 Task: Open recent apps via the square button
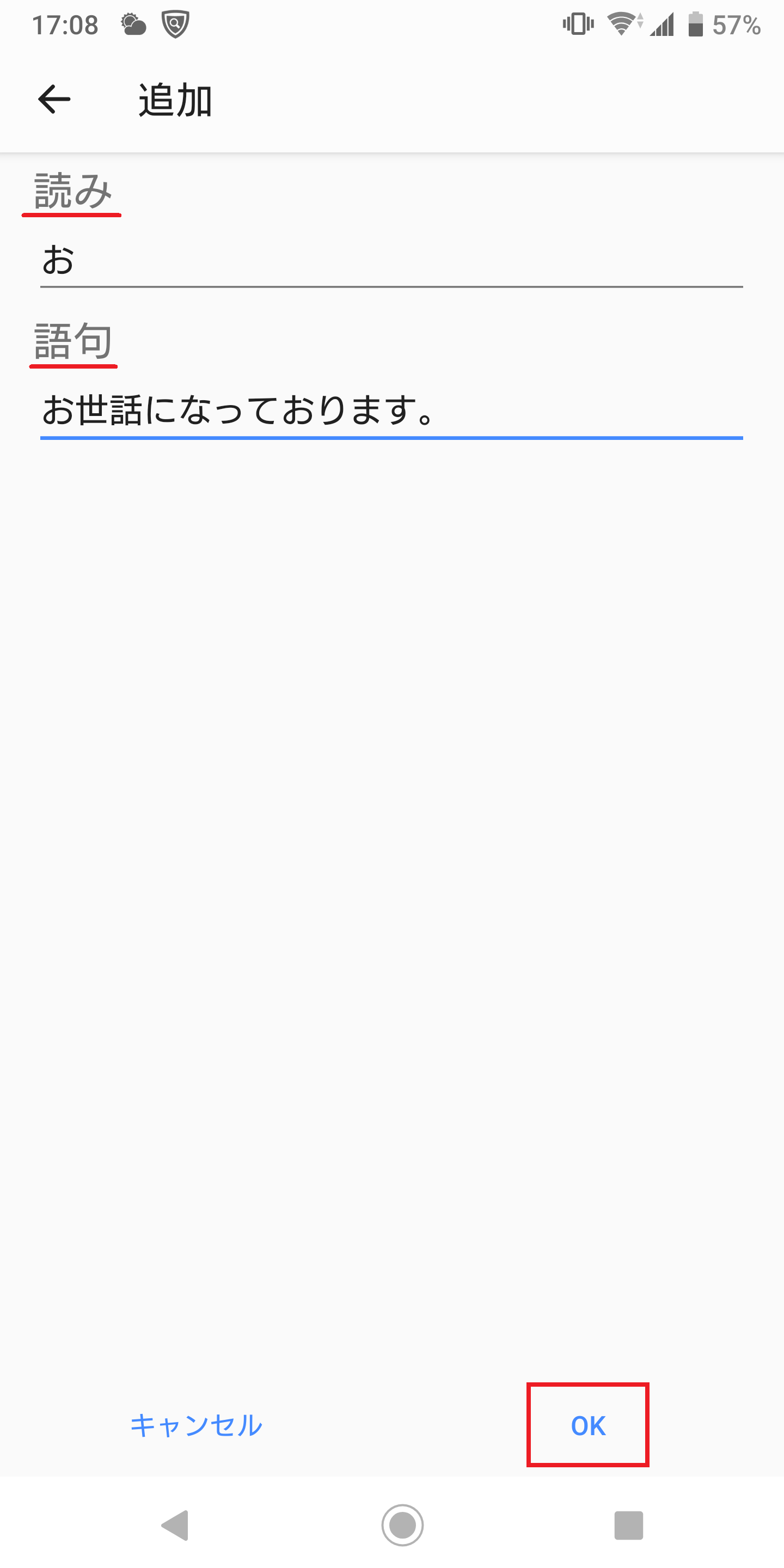pos(629,1526)
